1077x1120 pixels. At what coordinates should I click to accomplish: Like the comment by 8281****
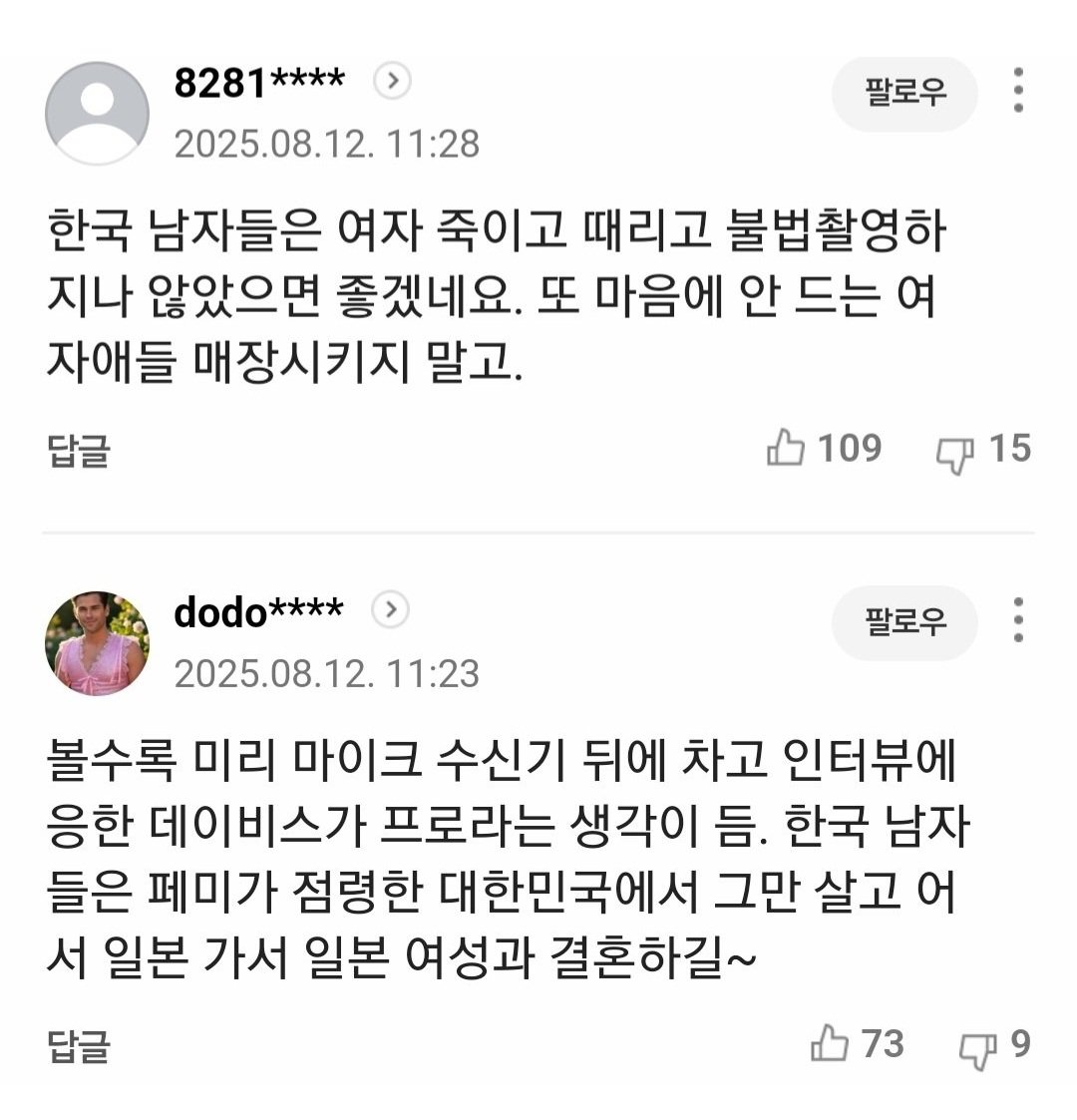[x=786, y=448]
